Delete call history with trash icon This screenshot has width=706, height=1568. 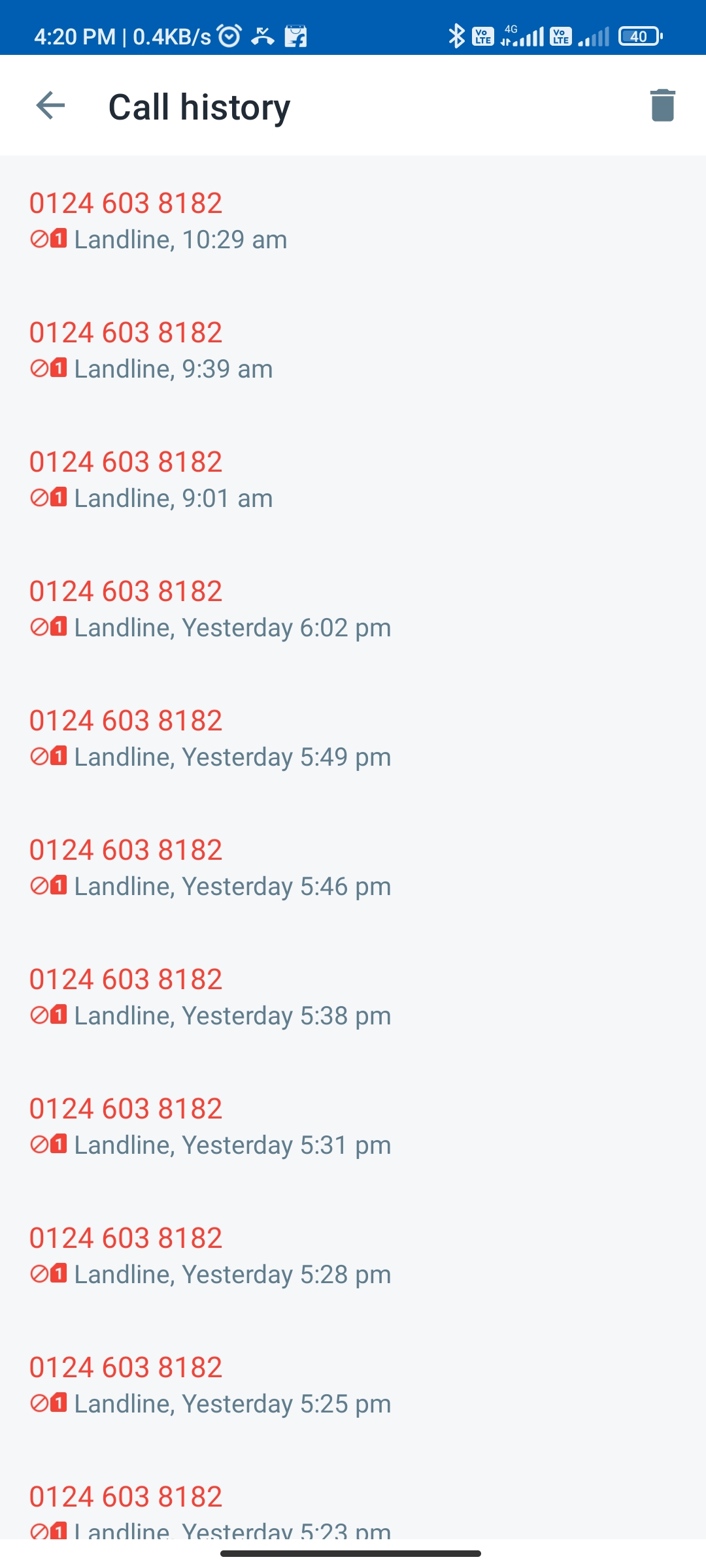point(662,106)
